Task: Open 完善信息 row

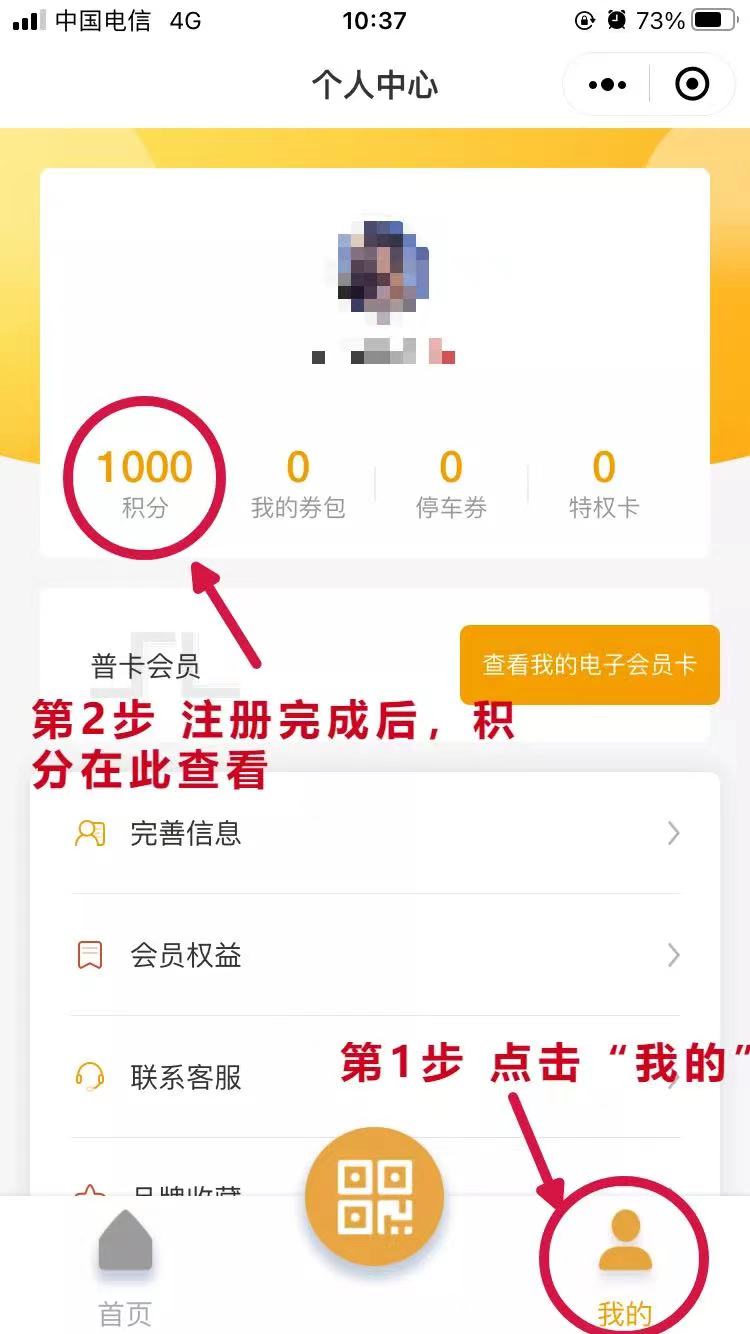Action: (x=375, y=833)
